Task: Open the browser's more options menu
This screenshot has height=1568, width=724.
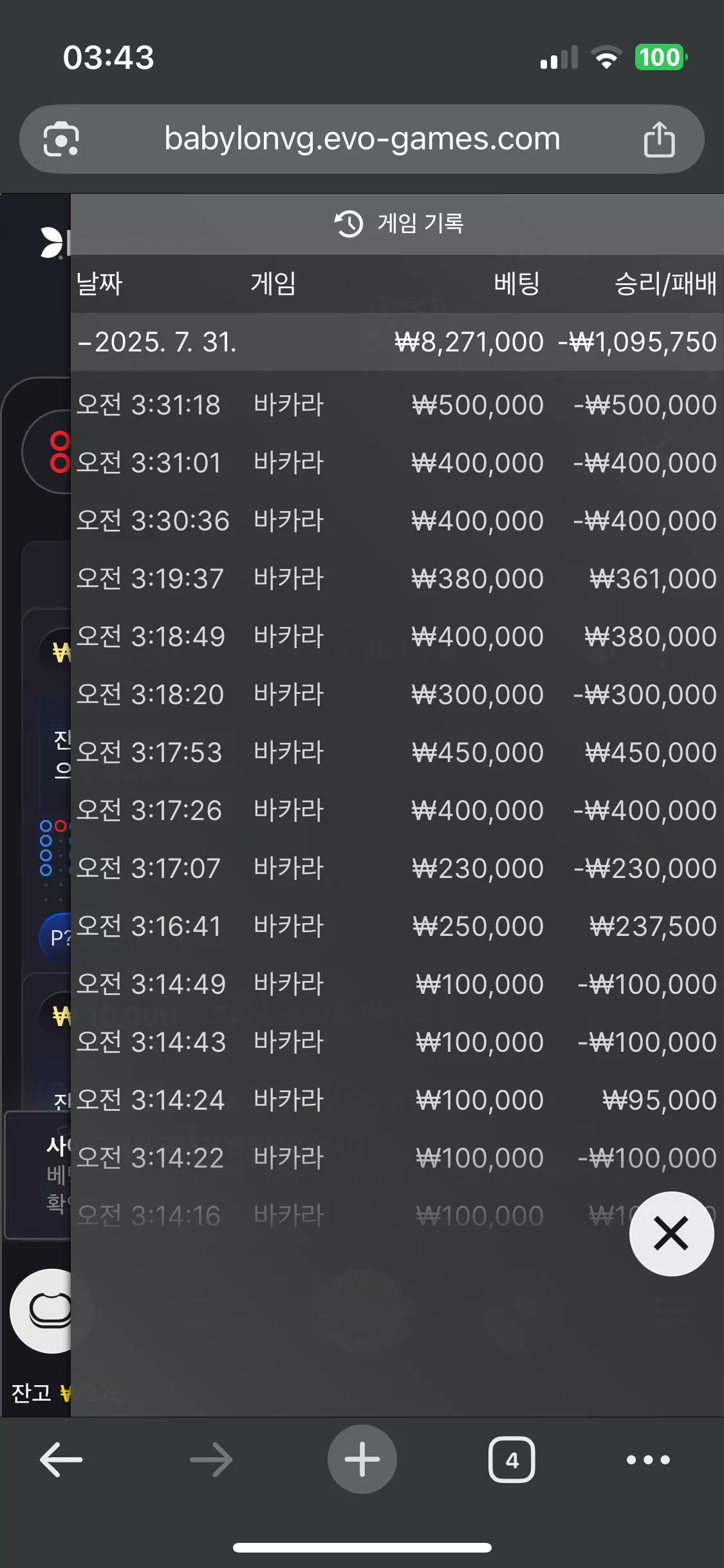Action: click(x=648, y=1459)
